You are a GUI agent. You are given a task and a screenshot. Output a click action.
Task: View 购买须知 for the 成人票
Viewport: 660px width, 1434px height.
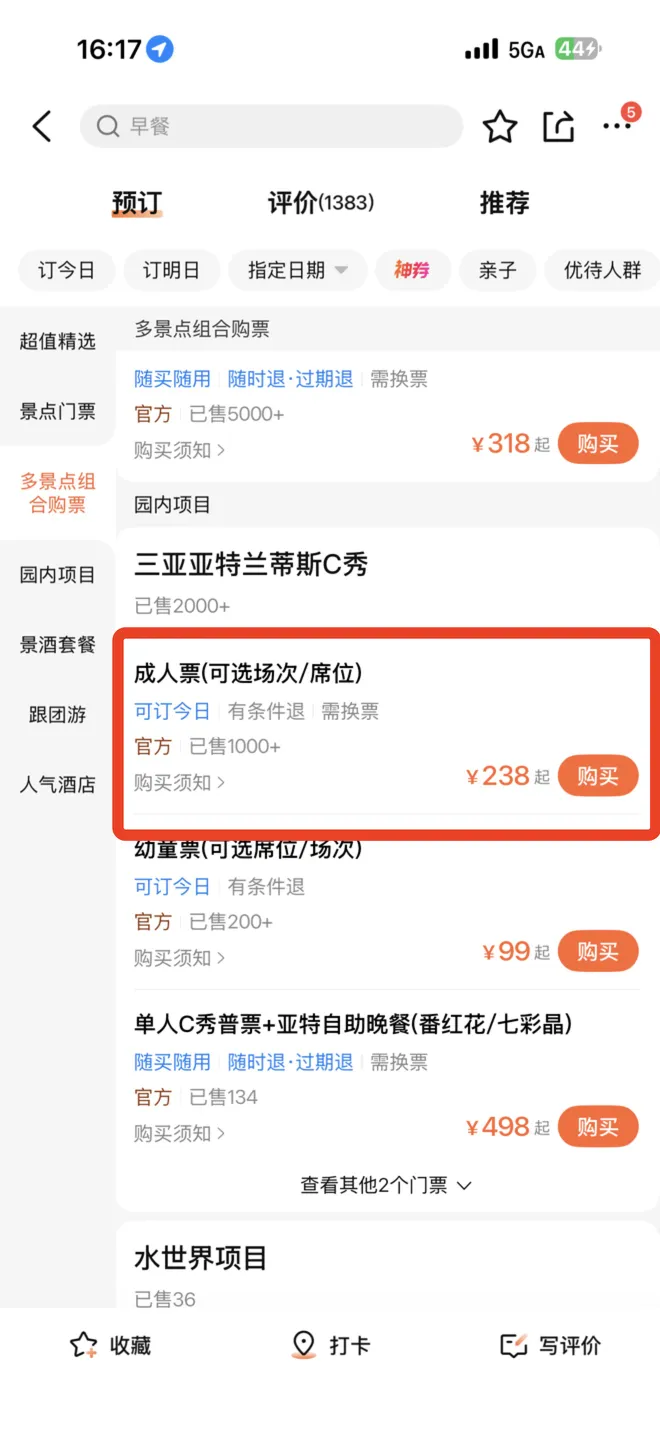click(180, 783)
